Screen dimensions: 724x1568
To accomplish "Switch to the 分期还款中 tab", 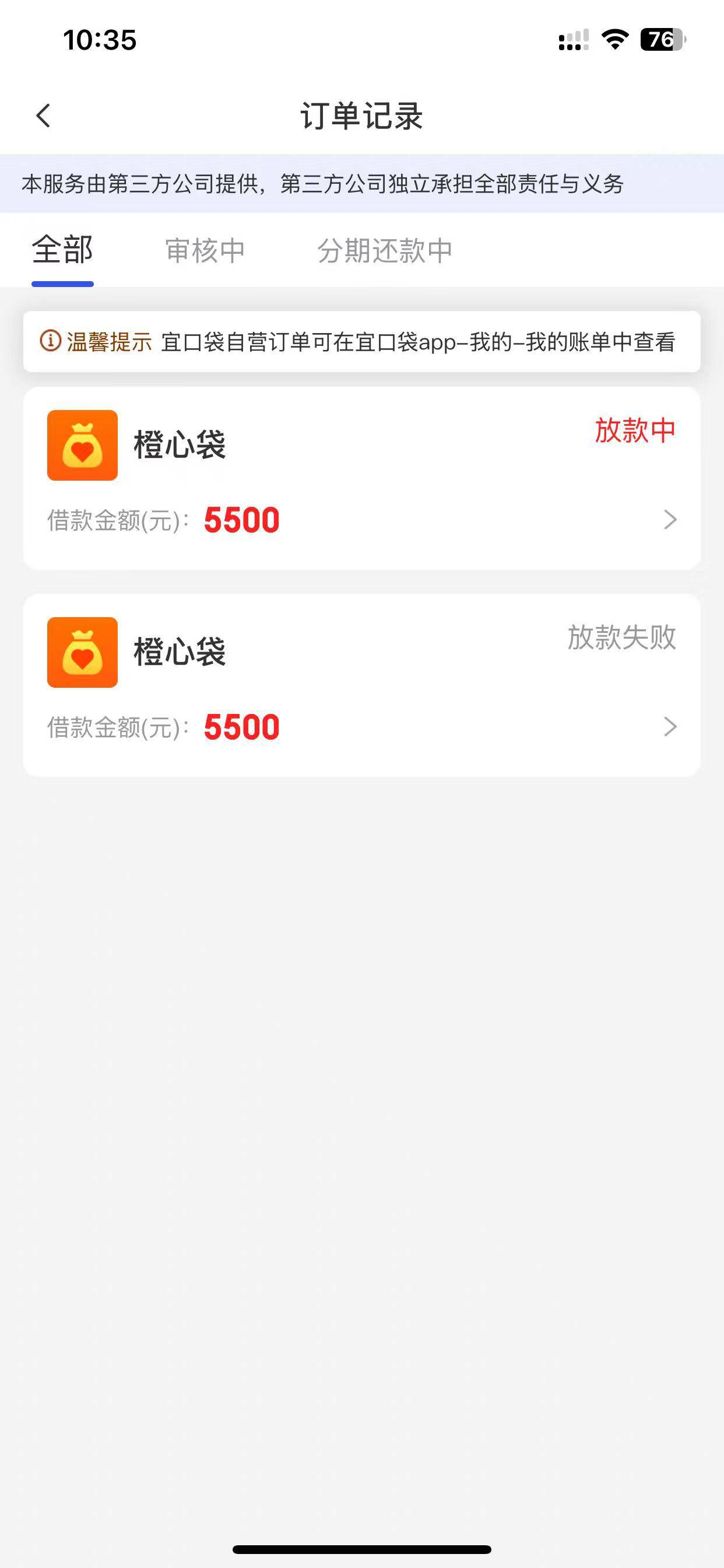I will click(x=385, y=251).
